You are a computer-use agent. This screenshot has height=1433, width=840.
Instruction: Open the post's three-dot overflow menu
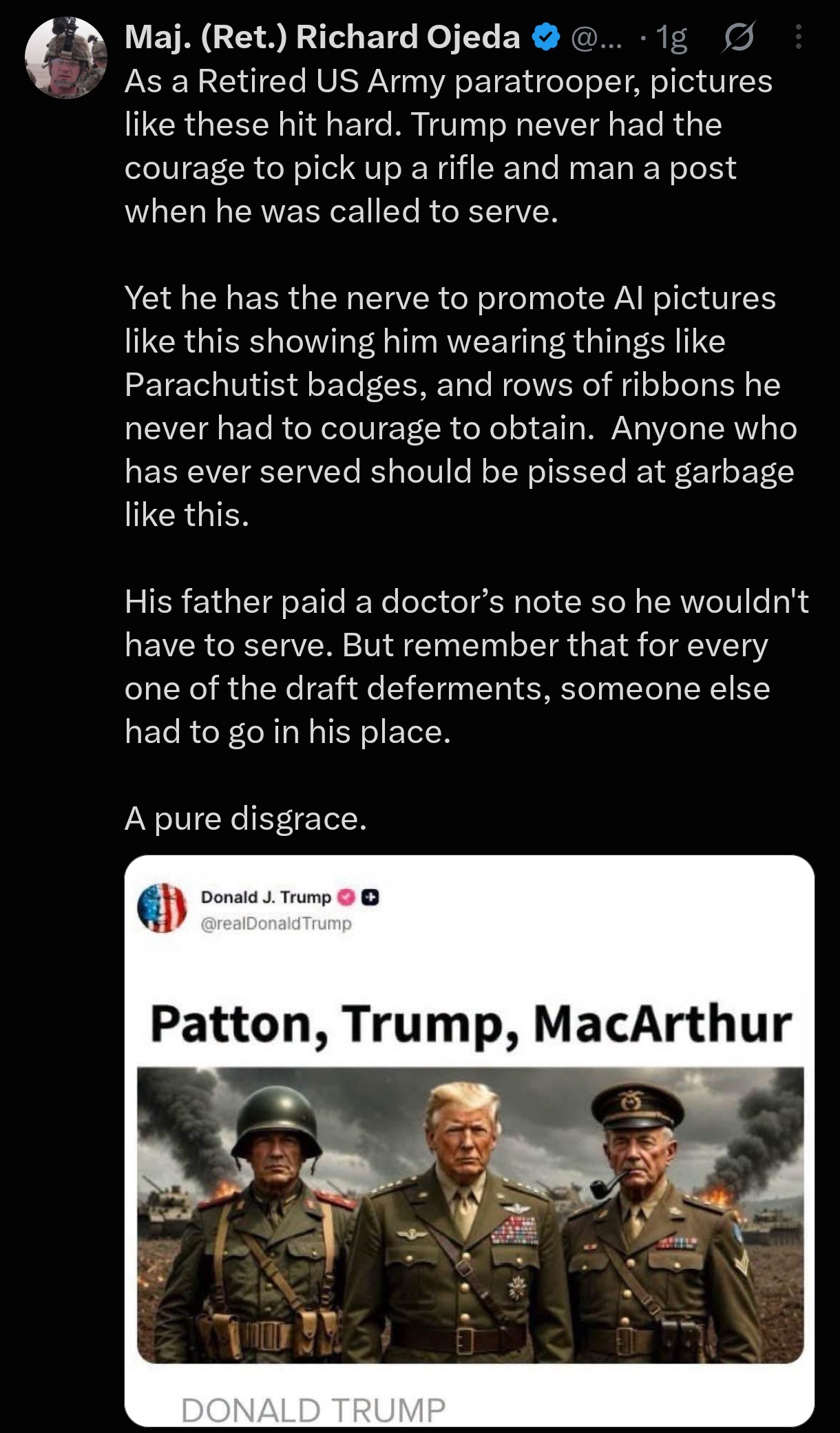tap(798, 37)
